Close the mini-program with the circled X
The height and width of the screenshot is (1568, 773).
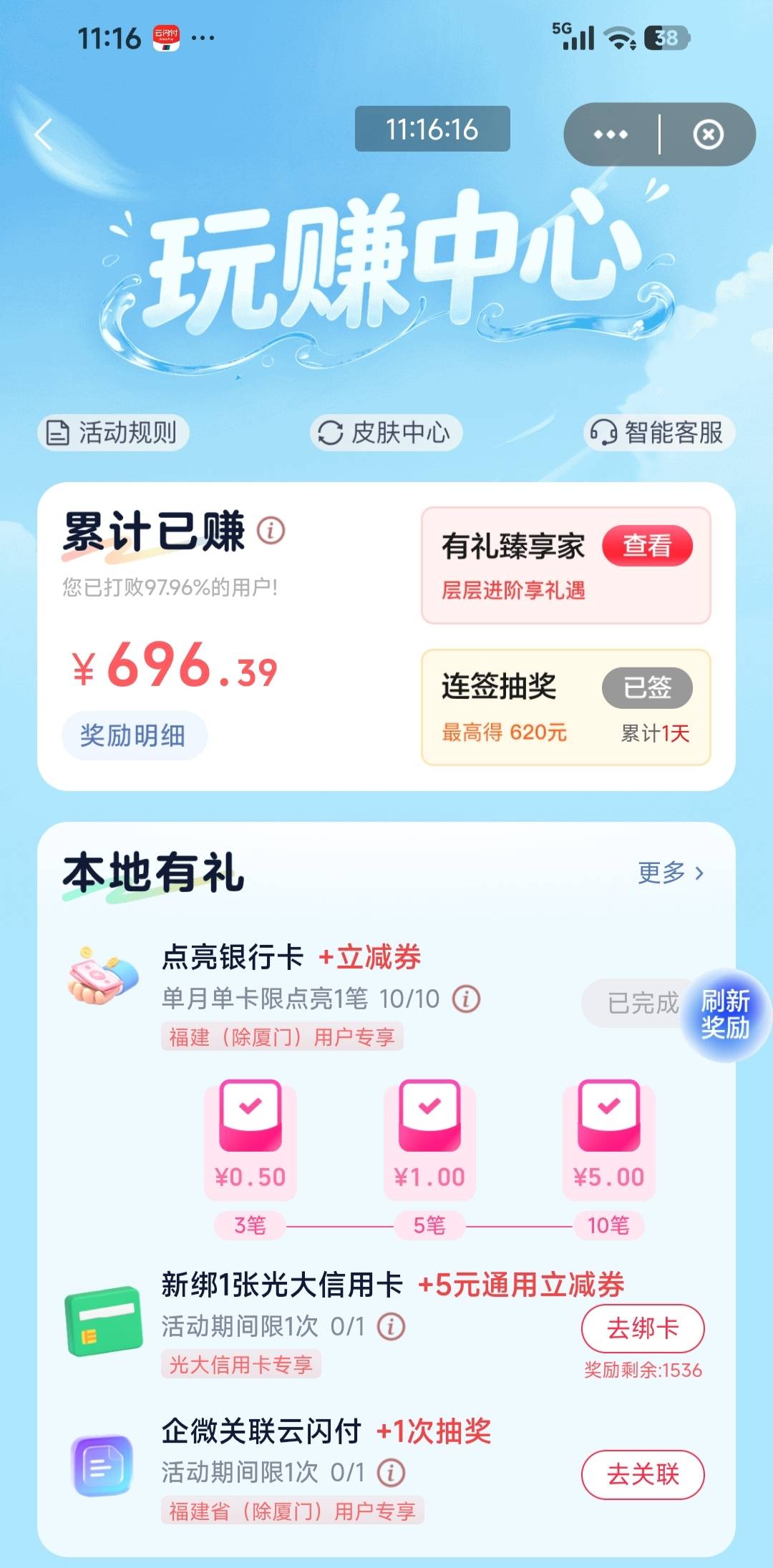(708, 134)
